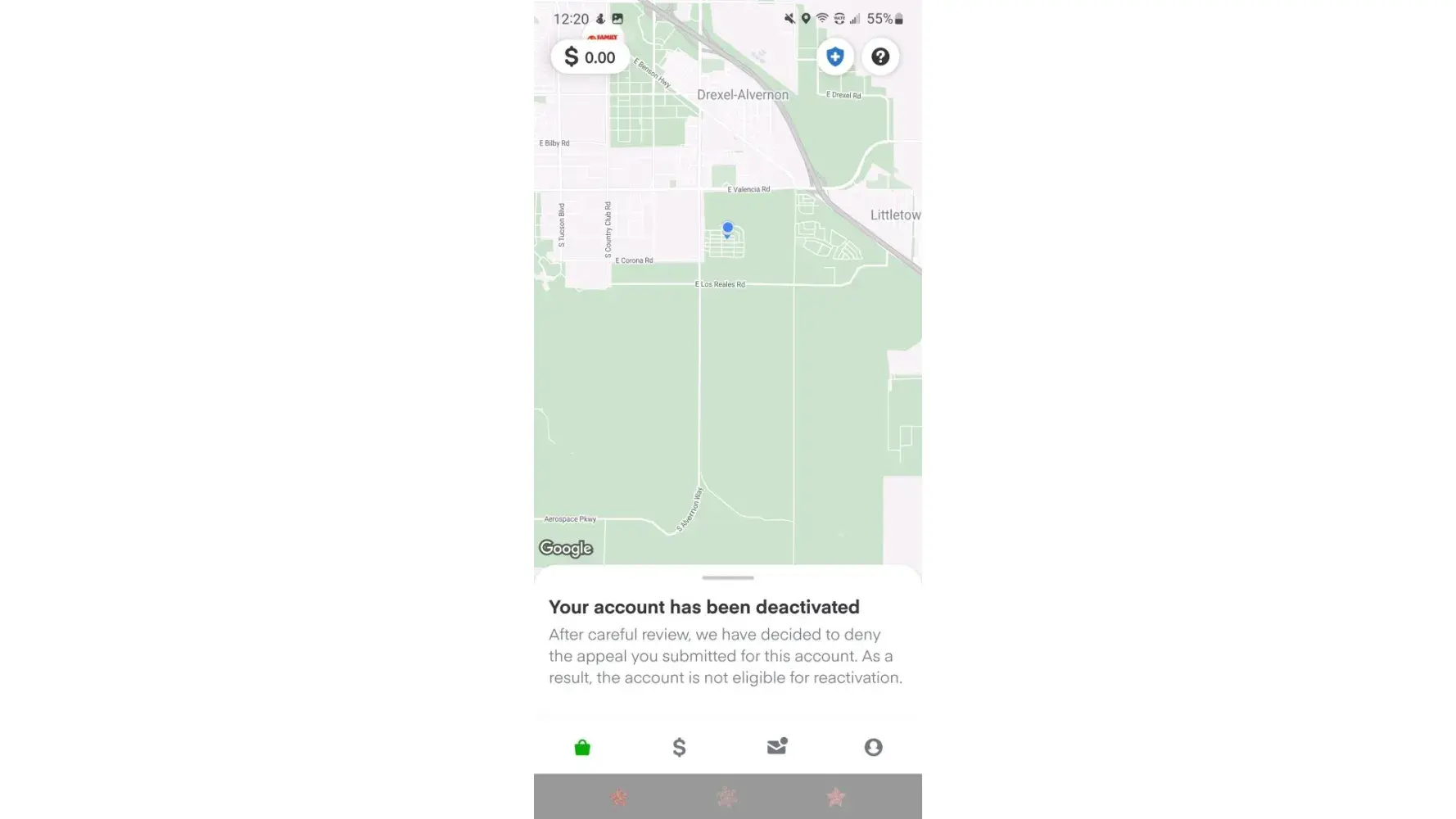Switch to the earnings dollar tab
This screenshot has width=1456, height=819.
point(679,747)
